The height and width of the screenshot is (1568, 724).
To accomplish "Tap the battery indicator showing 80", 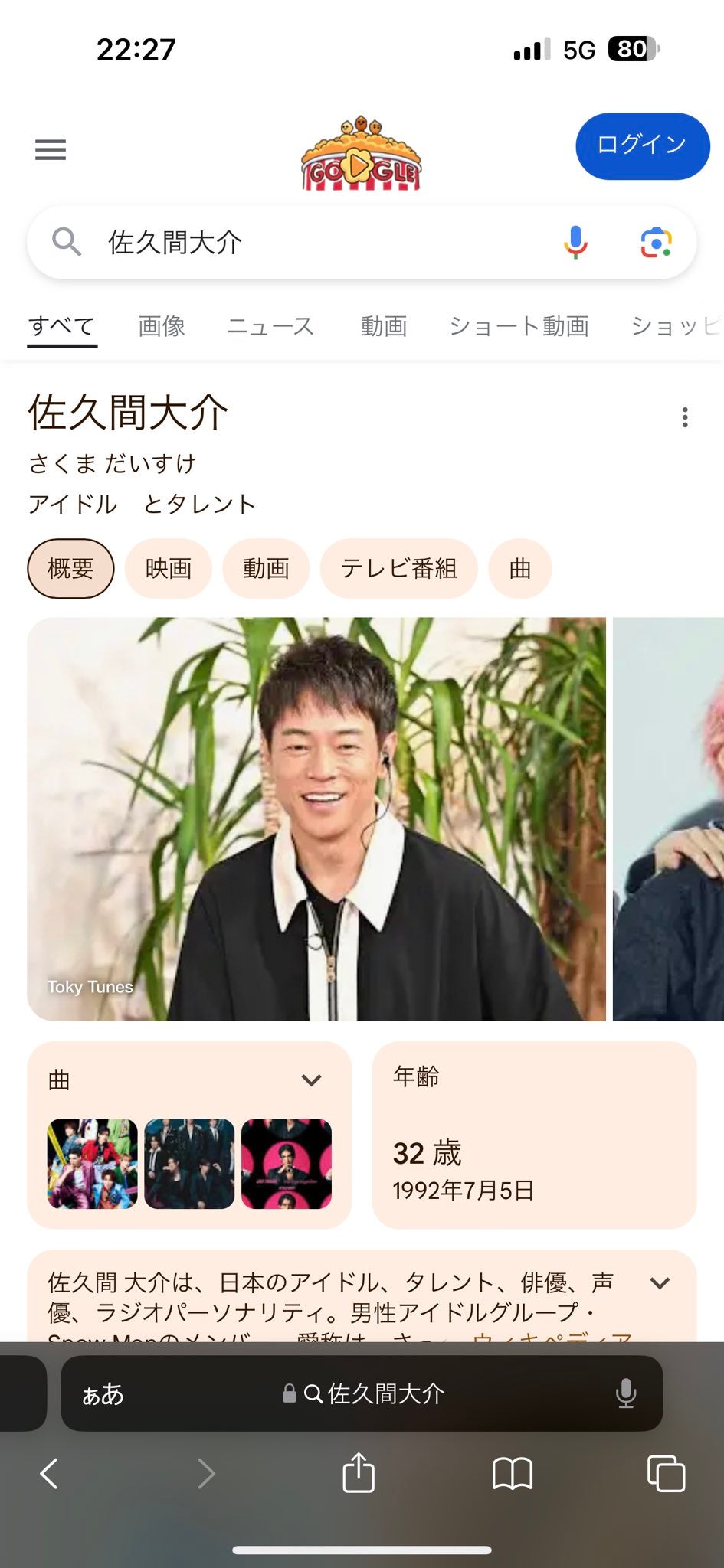I will coord(631,49).
